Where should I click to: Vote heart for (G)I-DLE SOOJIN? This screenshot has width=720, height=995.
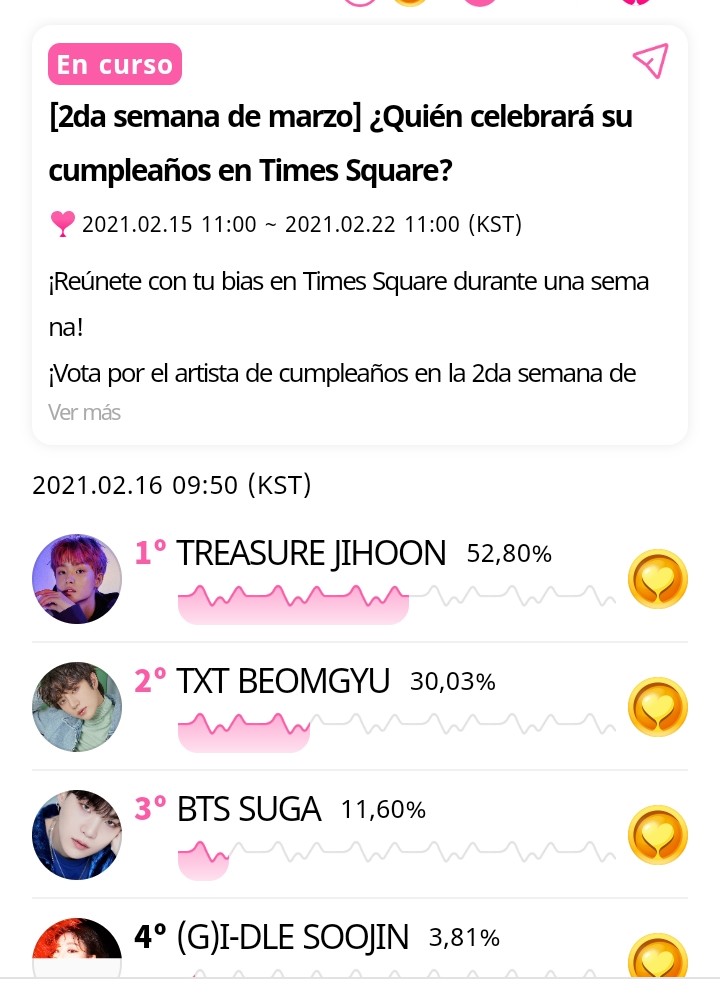coord(657,958)
